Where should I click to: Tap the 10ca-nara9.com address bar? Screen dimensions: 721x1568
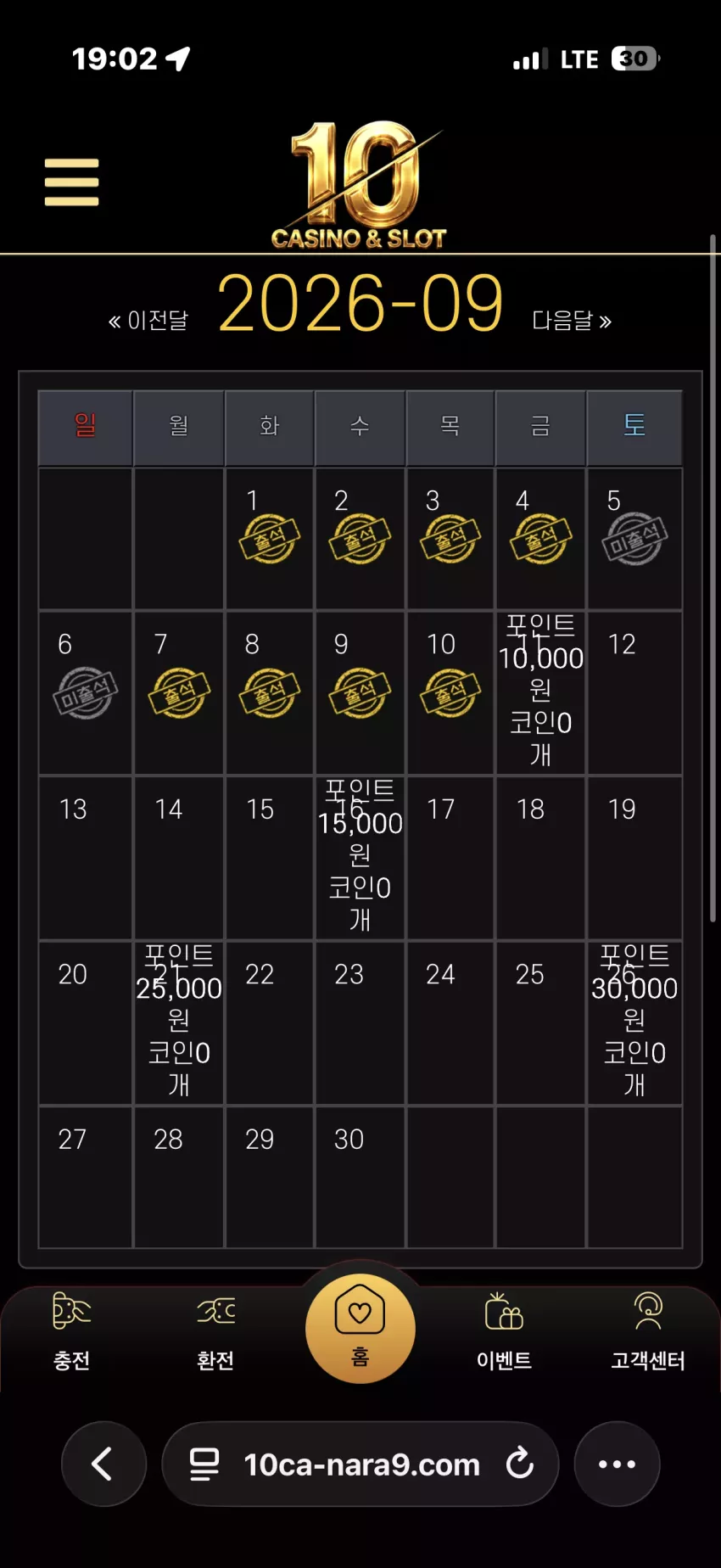tap(360, 1464)
